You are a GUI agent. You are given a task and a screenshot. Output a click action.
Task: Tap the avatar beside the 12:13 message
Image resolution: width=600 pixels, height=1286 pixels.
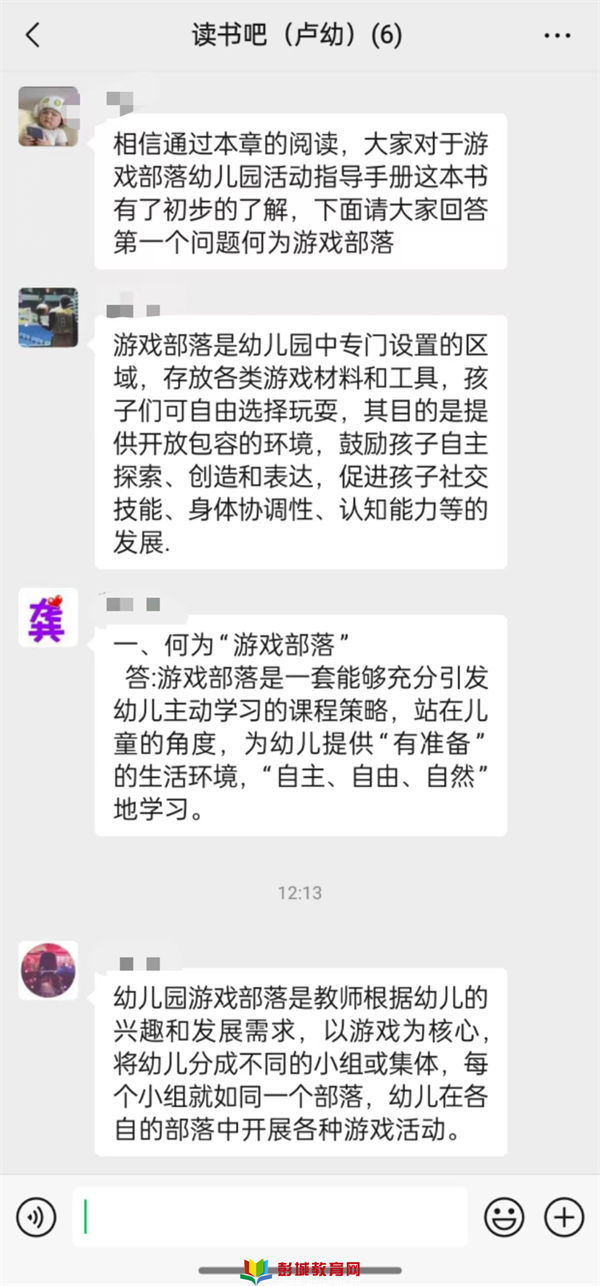[x=48, y=970]
